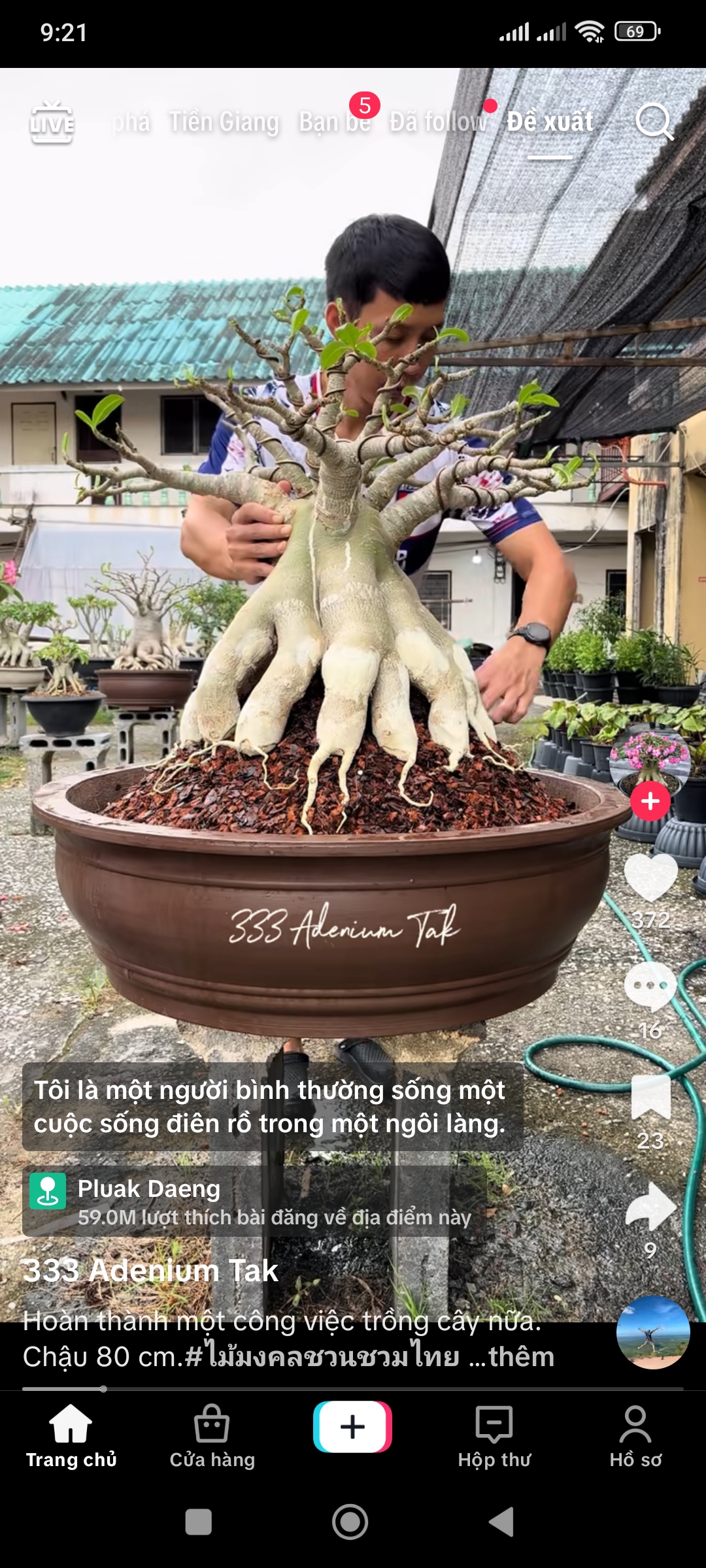Go back using system back button
The image size is (706, 1568).
(501, 1522)
